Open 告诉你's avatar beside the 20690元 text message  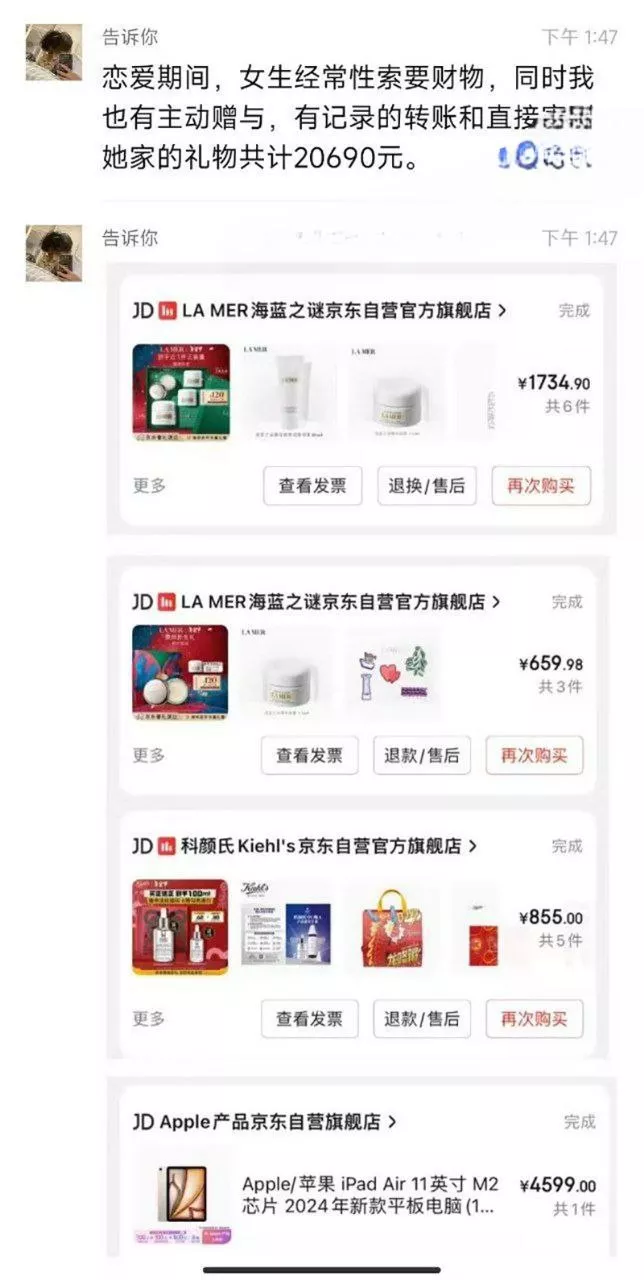[54, 52]
